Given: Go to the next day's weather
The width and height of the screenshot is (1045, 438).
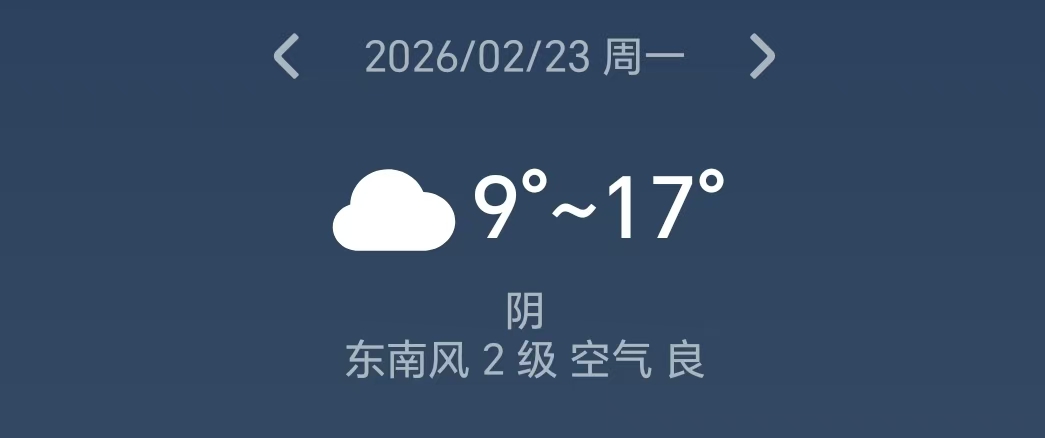Looking at the screenshot, I should click(762, 56).
